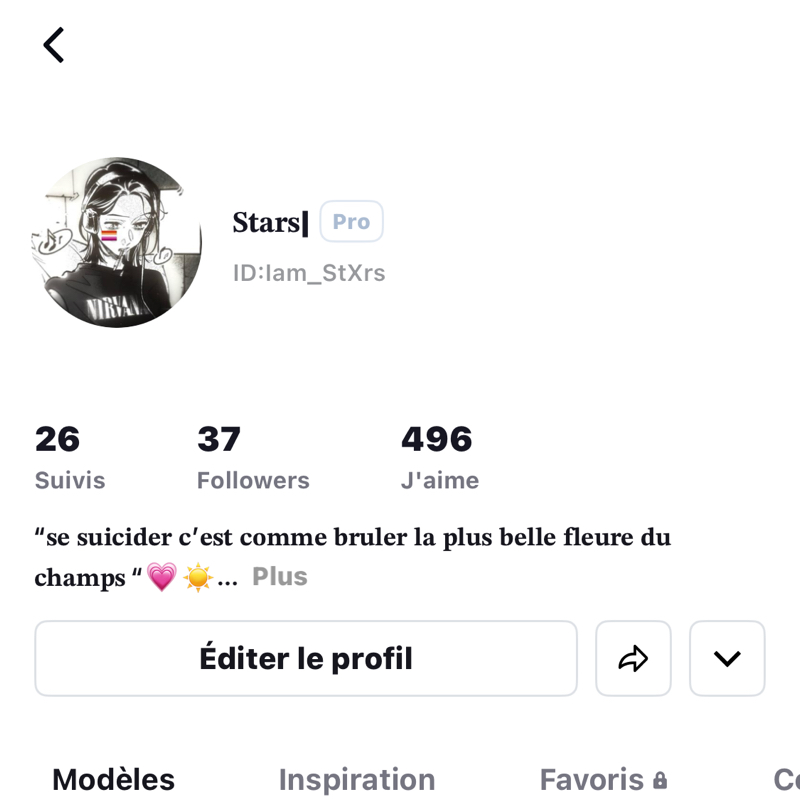The image size is (800, 801).
Task: Expand the chevron dropdown next to share
Action: click(x=727, y=658)
